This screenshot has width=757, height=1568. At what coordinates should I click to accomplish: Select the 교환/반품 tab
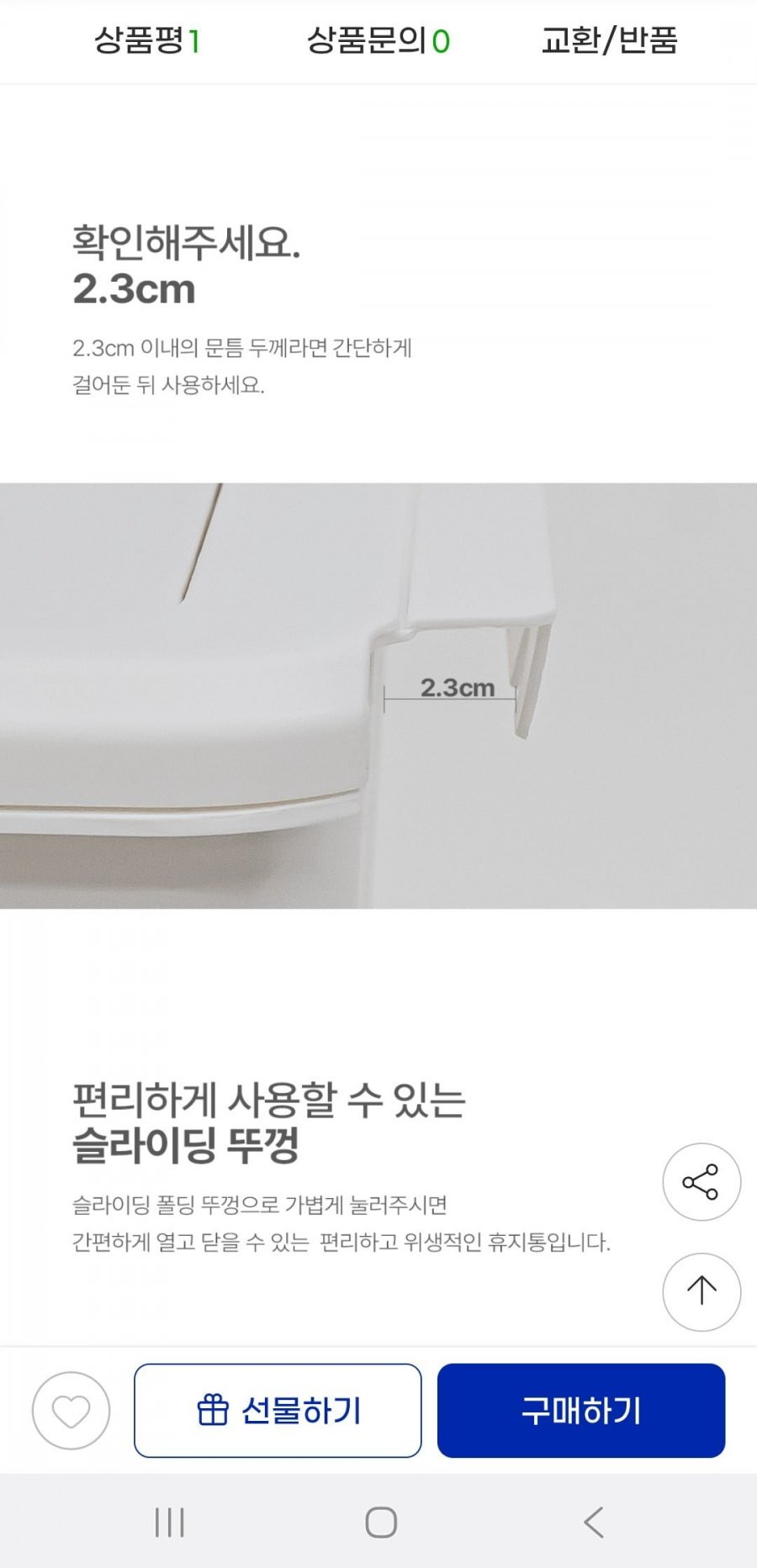pos(609,40)
